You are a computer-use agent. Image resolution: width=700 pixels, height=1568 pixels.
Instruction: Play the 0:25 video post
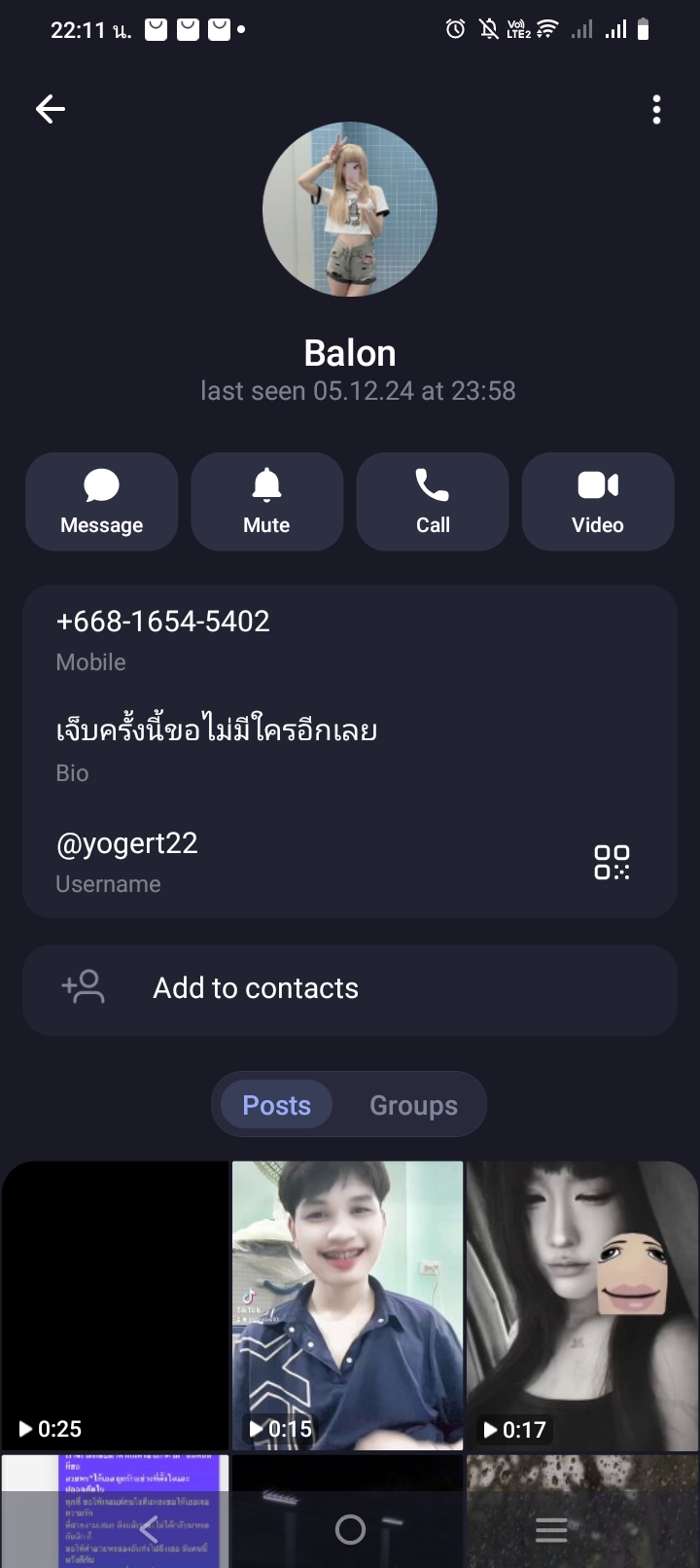coord(116,1303)
